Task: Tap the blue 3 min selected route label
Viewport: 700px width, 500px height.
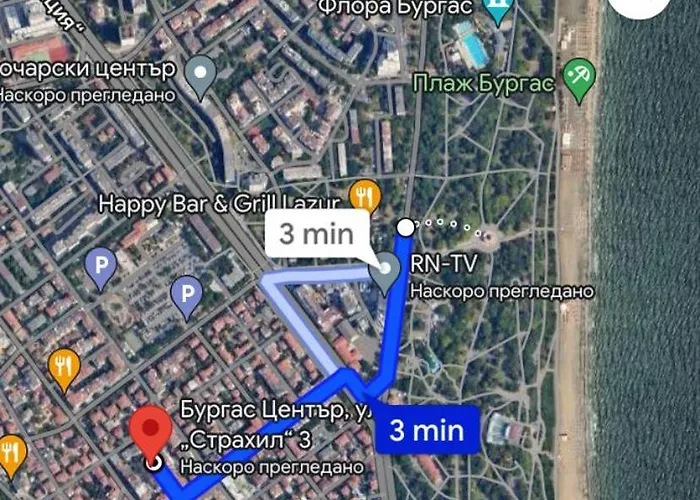Action: tap(427, 431)
